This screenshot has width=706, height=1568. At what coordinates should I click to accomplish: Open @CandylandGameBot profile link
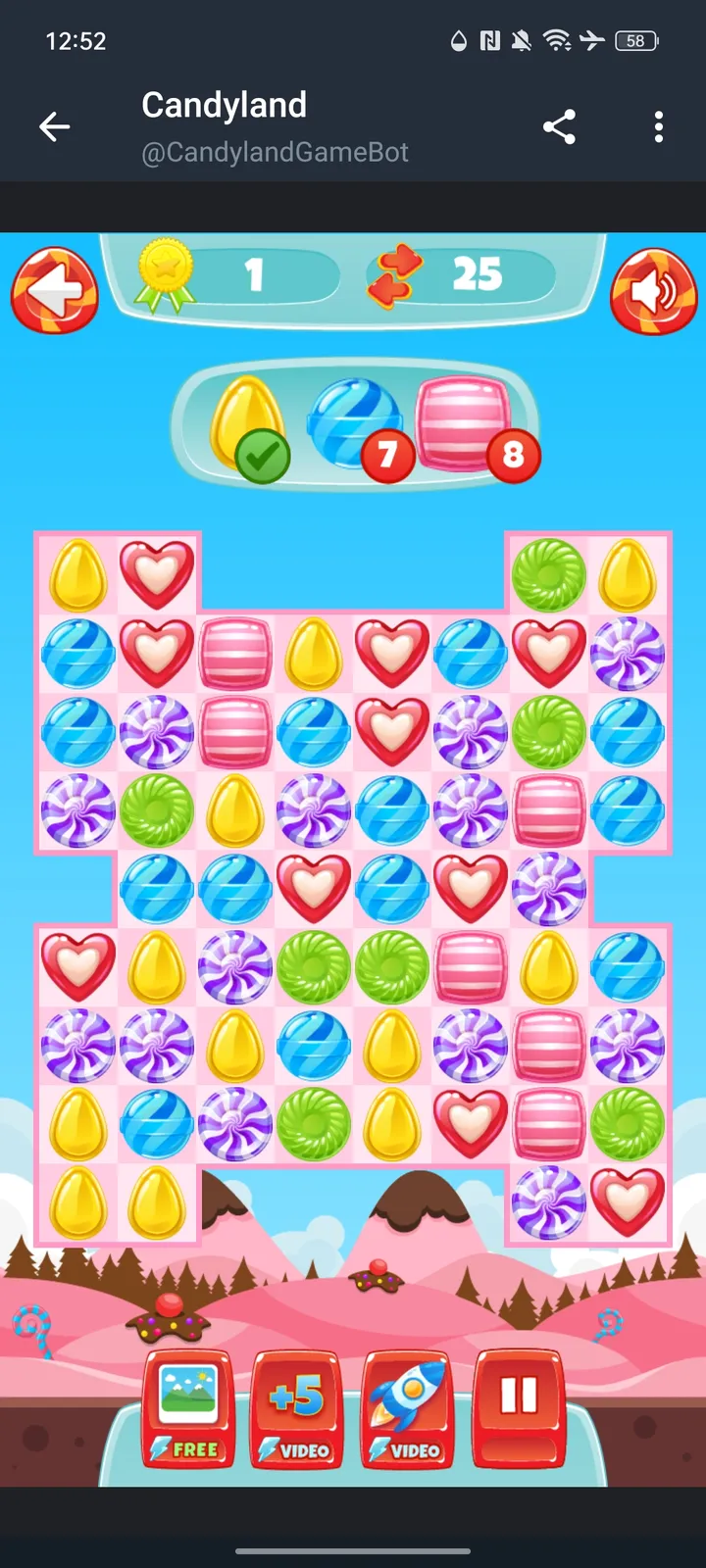click(277, 153)
